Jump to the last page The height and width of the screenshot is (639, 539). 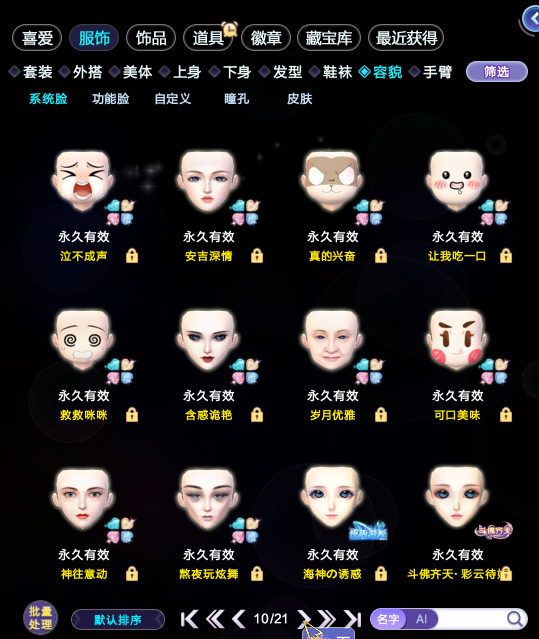tap(353, 619)
